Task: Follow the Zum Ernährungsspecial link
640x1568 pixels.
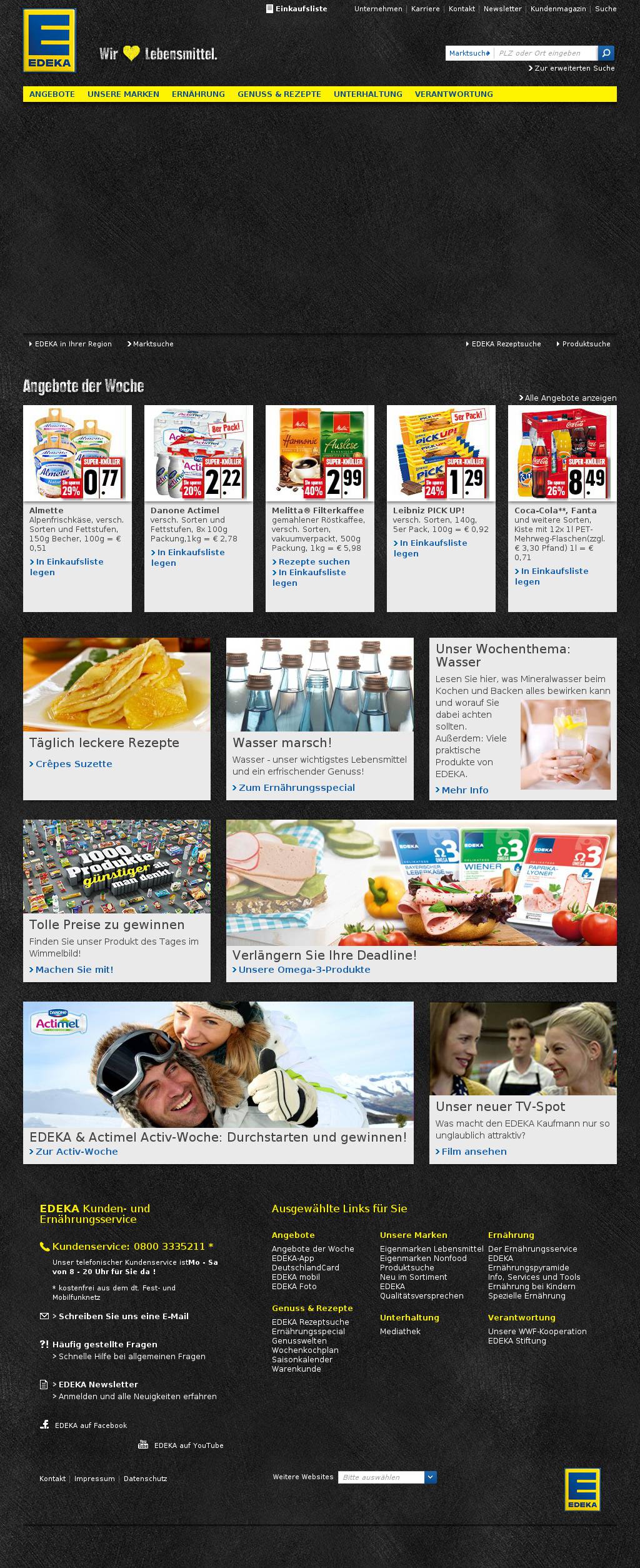Action: pyautogui.click(x=296, y=788)
